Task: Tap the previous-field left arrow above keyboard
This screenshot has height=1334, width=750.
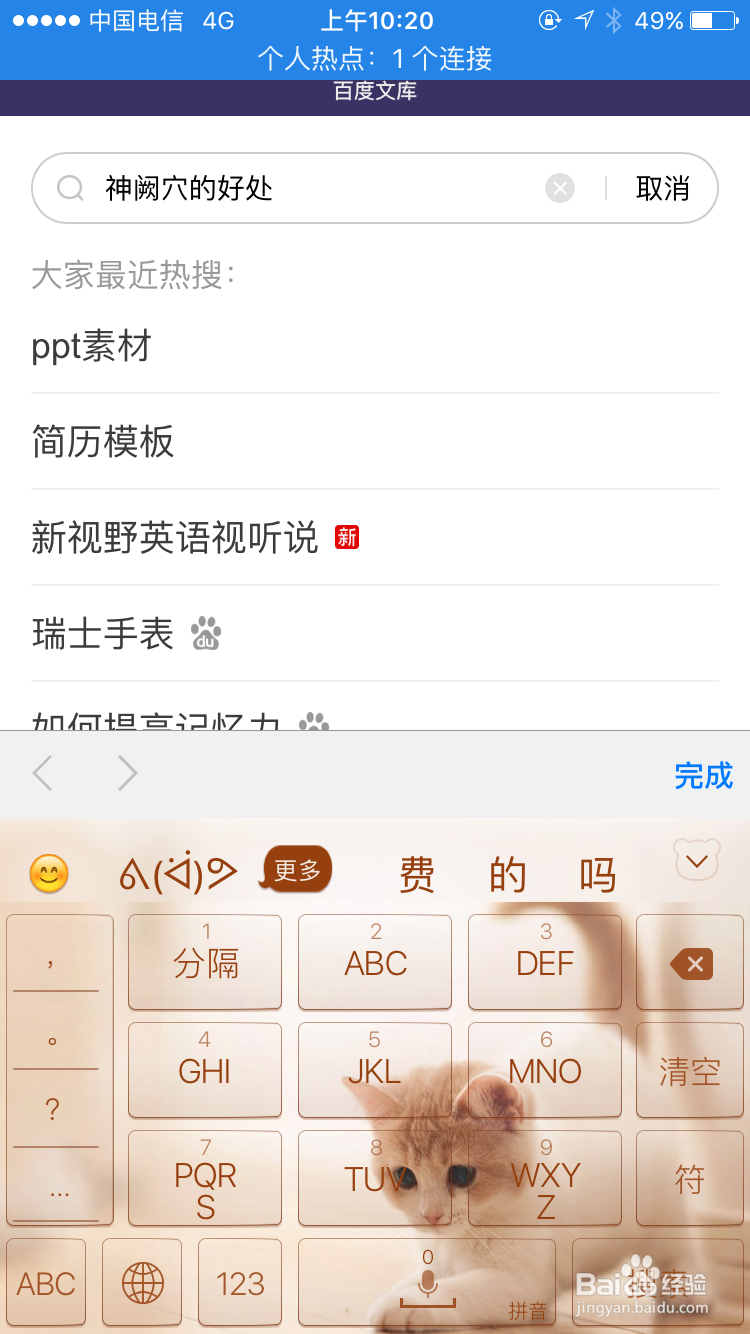Action: point(42,773)
